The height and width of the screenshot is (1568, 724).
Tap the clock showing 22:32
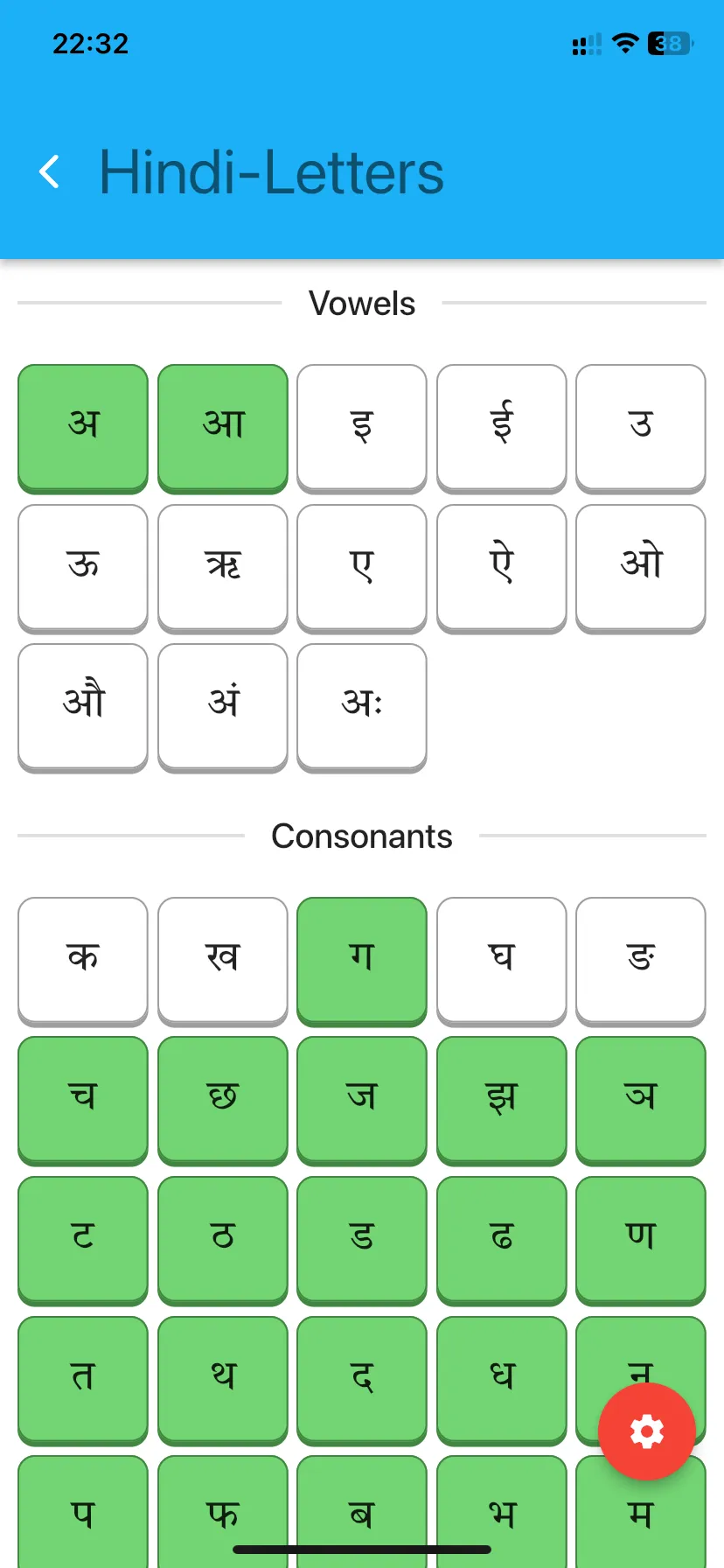pos(91,44)
